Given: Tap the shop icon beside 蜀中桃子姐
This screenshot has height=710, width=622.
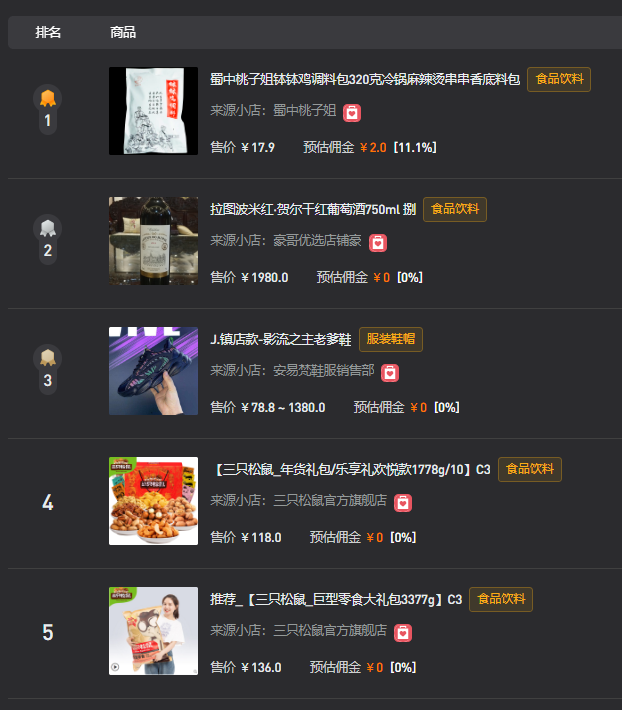Looking at the screenshot, I should (352, 112).
